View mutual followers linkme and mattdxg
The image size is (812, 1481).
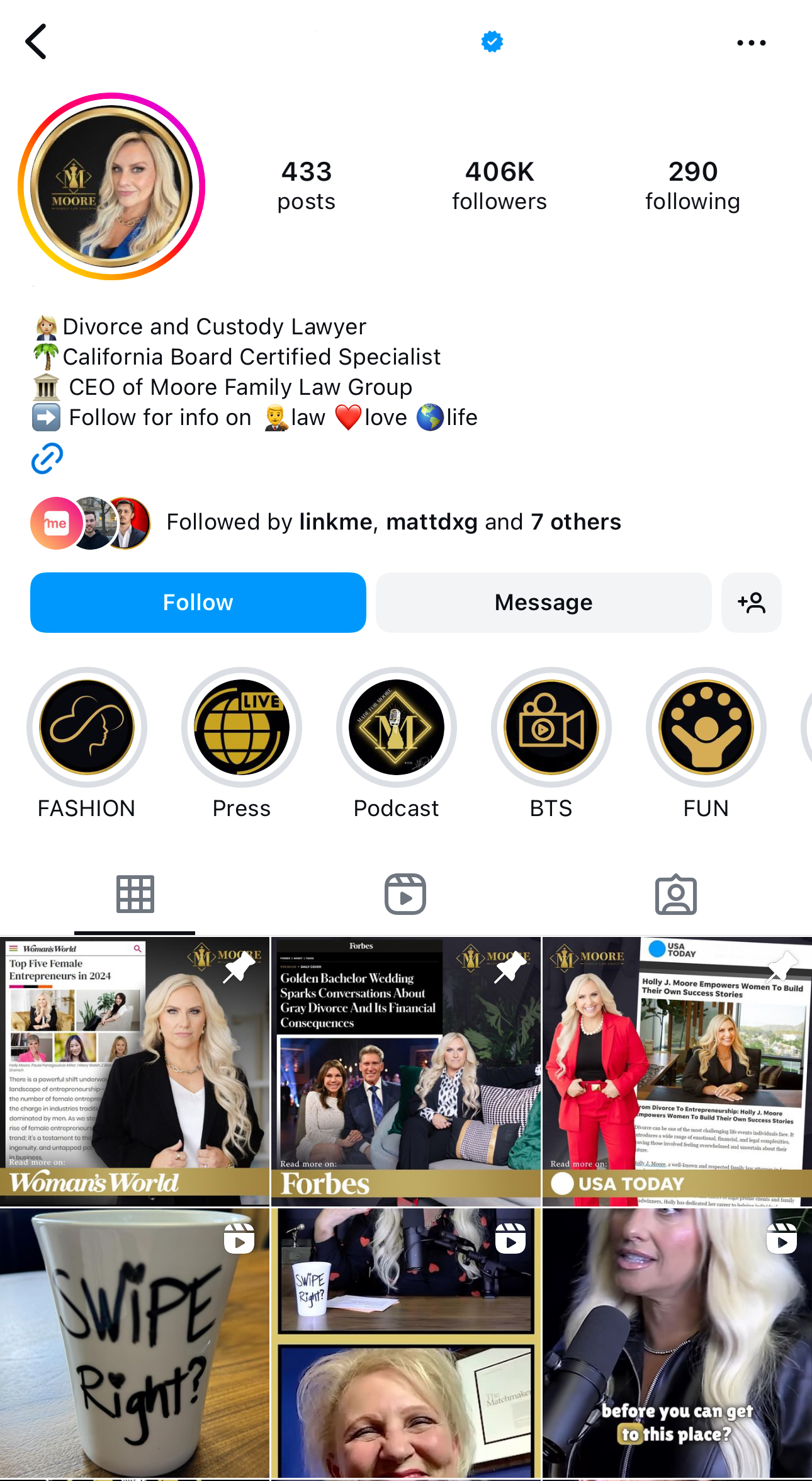pos(393,522)
